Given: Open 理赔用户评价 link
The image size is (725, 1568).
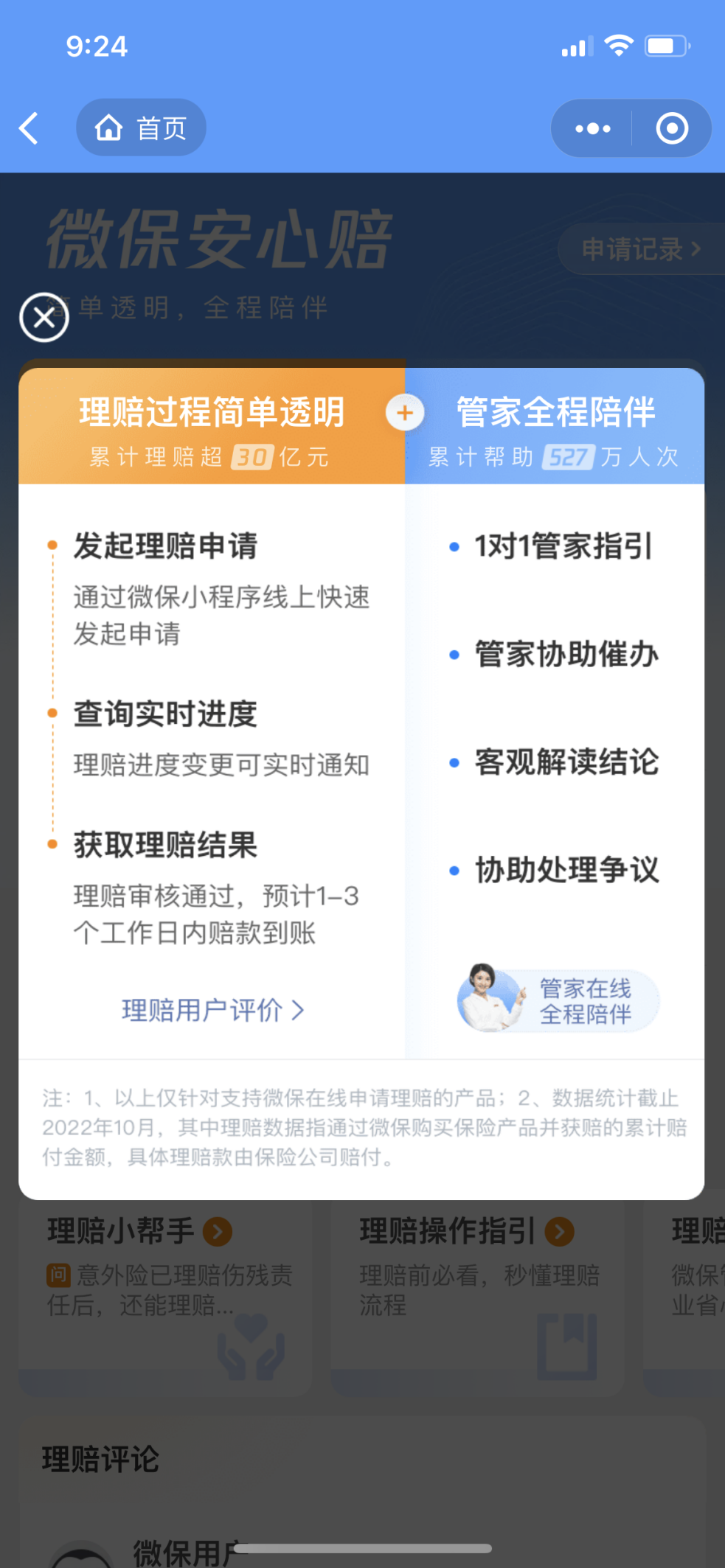Looking at the screenshot, I should [212, 1010].
